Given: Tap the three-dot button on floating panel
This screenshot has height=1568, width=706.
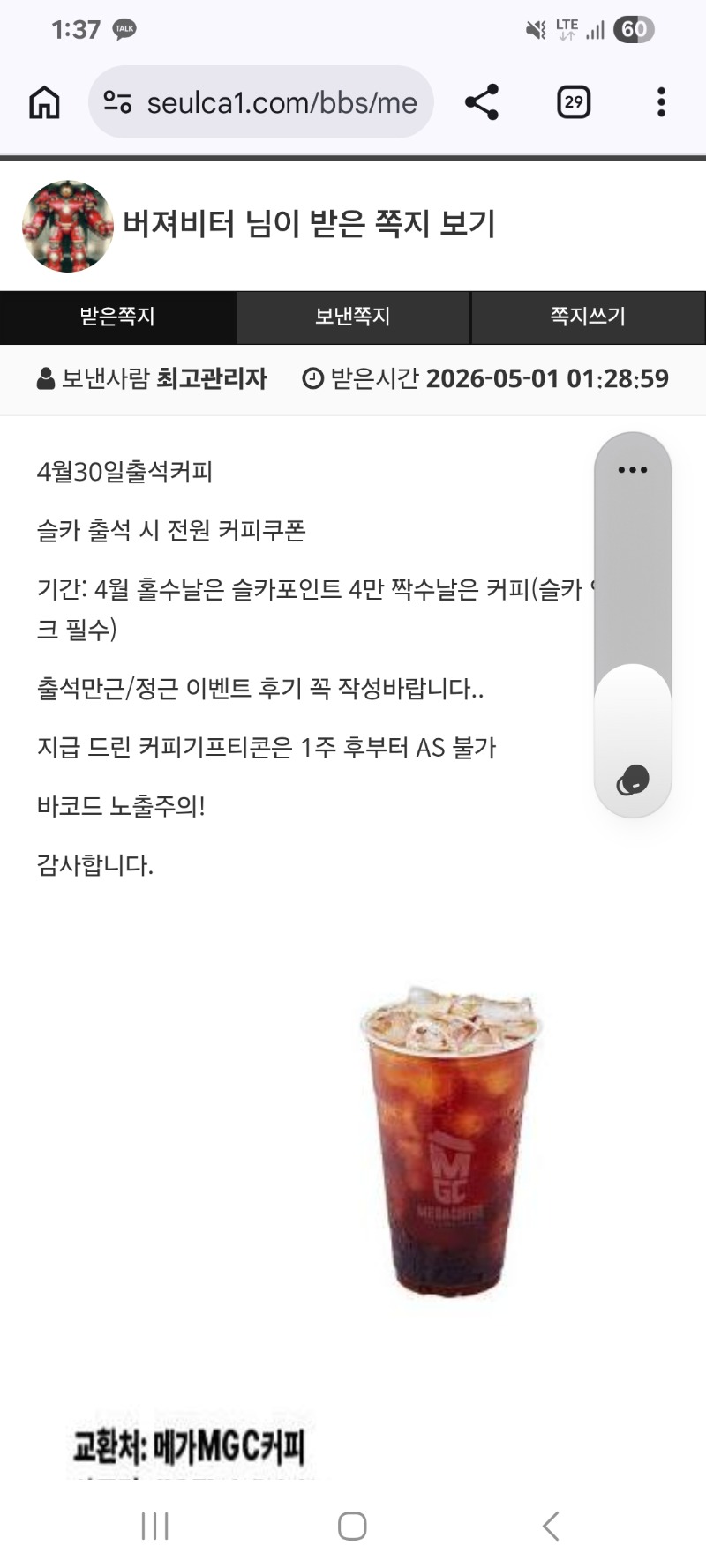Looking at the screenshot, I should (x=633, y=470).
